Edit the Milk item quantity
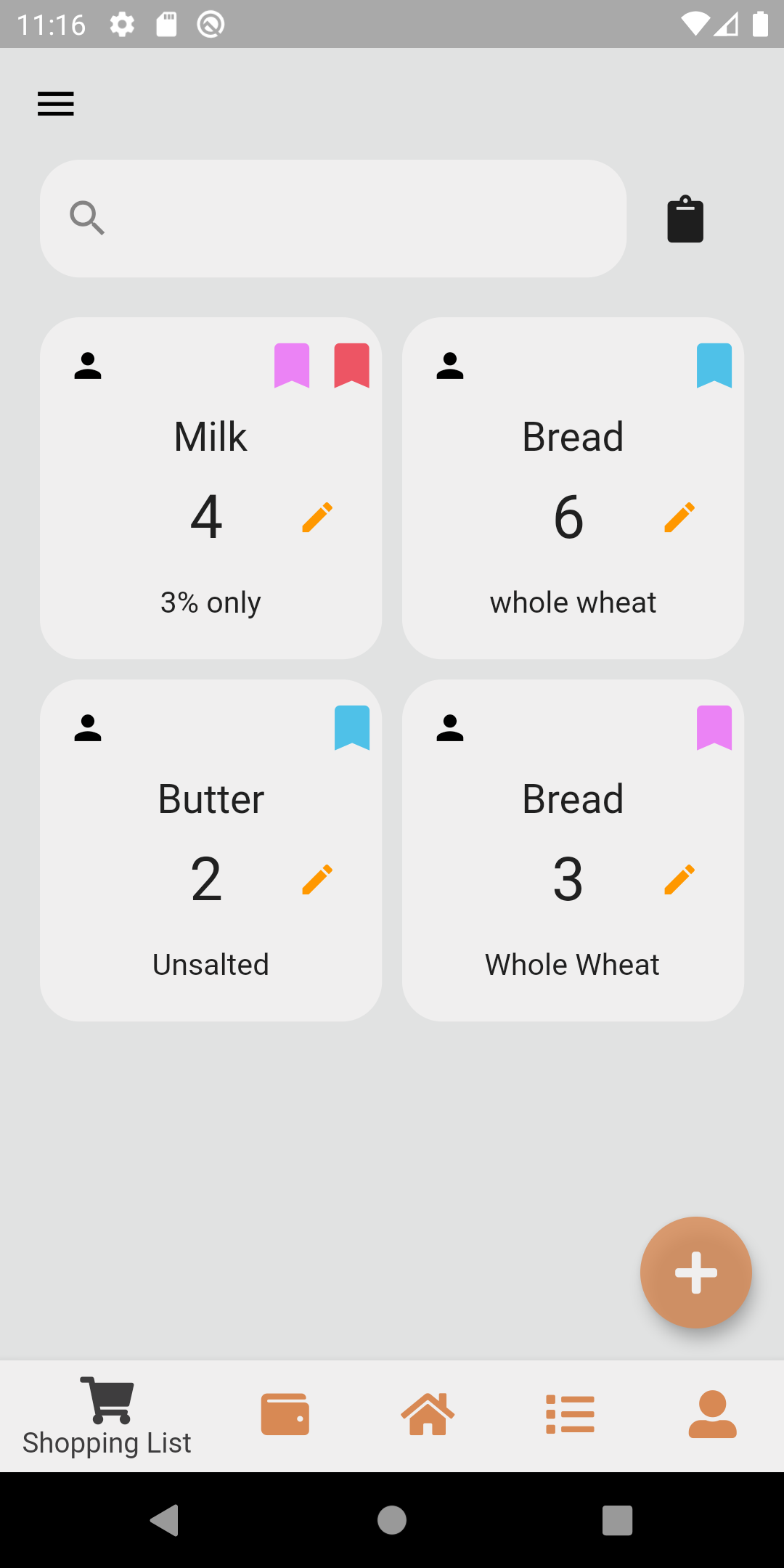Screen dimensions: 784x1568 (x=317, y=518)
